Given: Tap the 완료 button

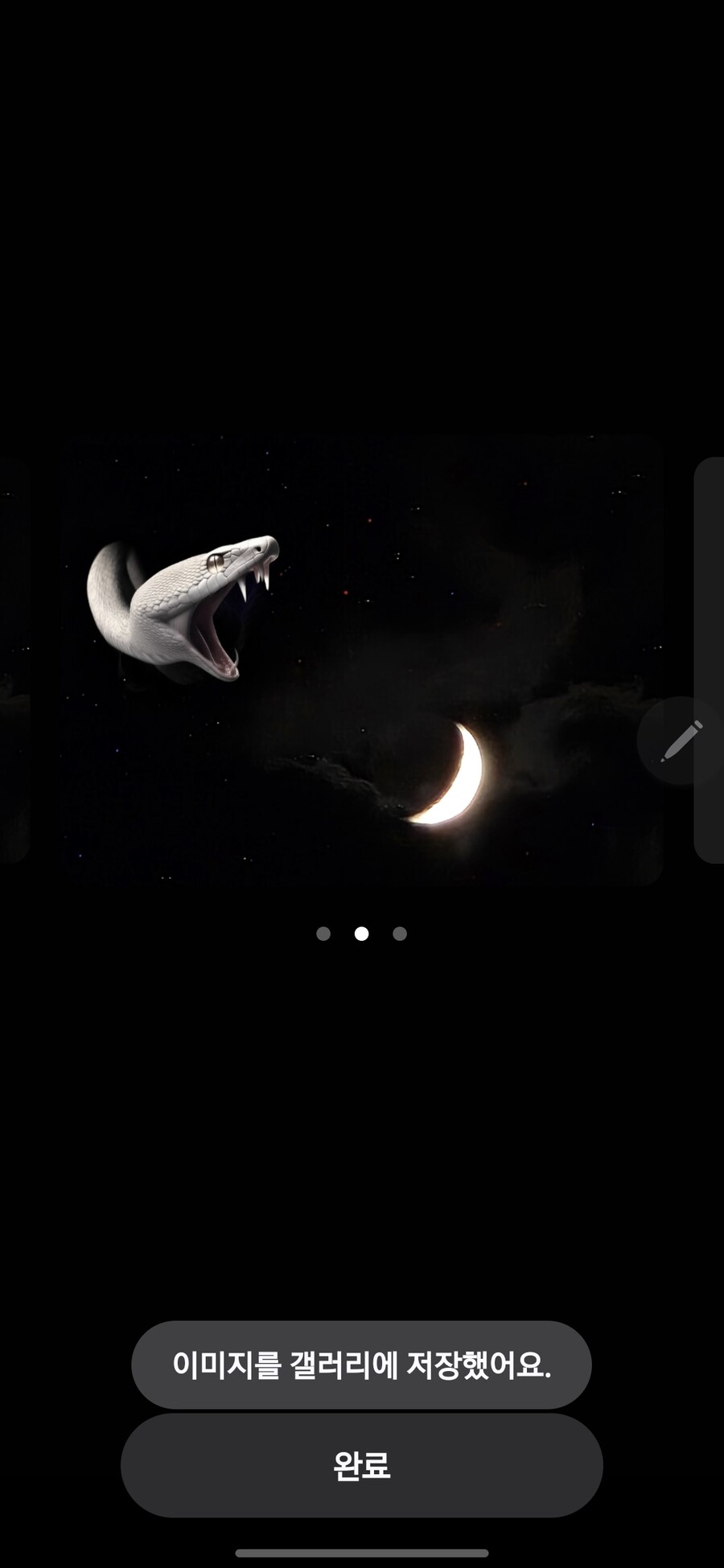Looking at the screenshot, I should click(361, 1465).
